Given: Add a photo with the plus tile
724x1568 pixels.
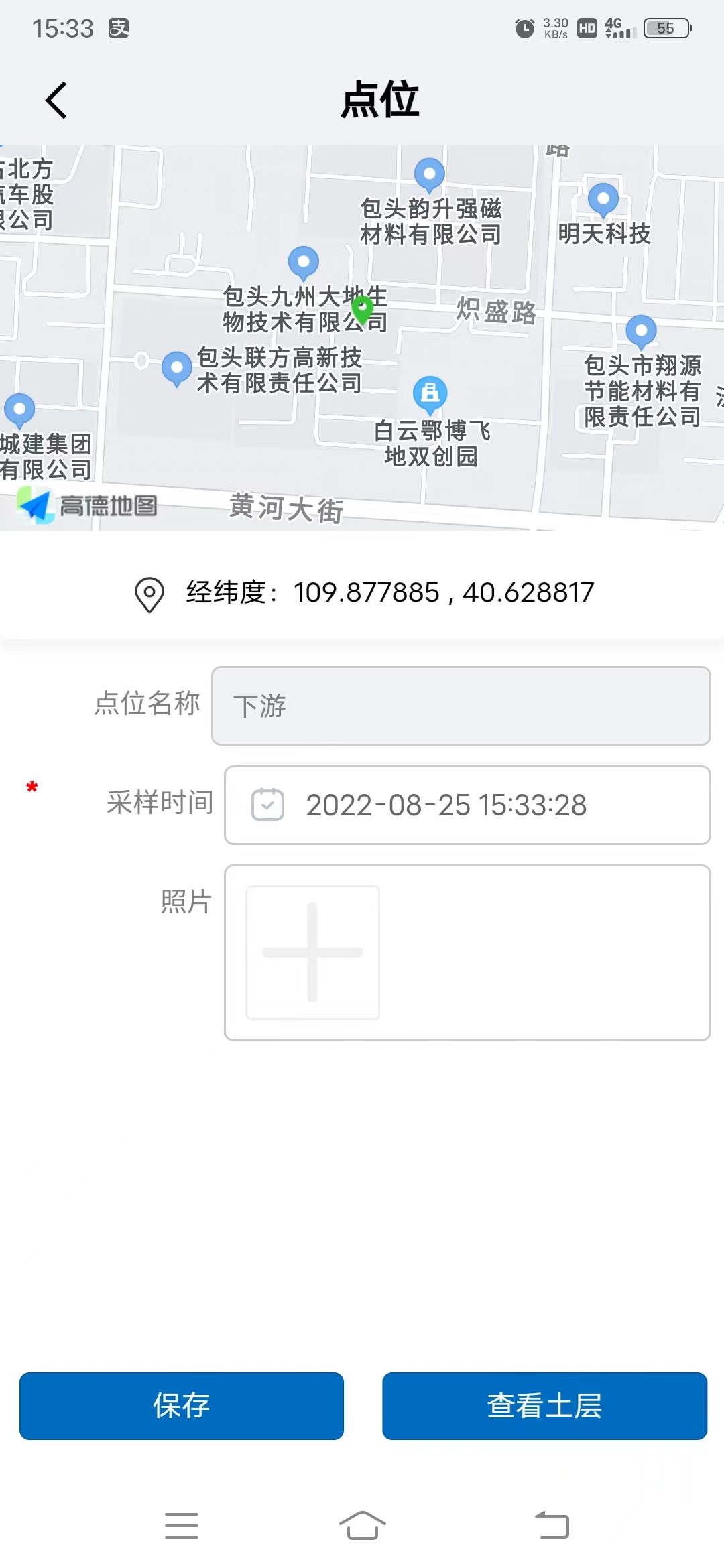Looking at the screenshot, I should (312, 952).
